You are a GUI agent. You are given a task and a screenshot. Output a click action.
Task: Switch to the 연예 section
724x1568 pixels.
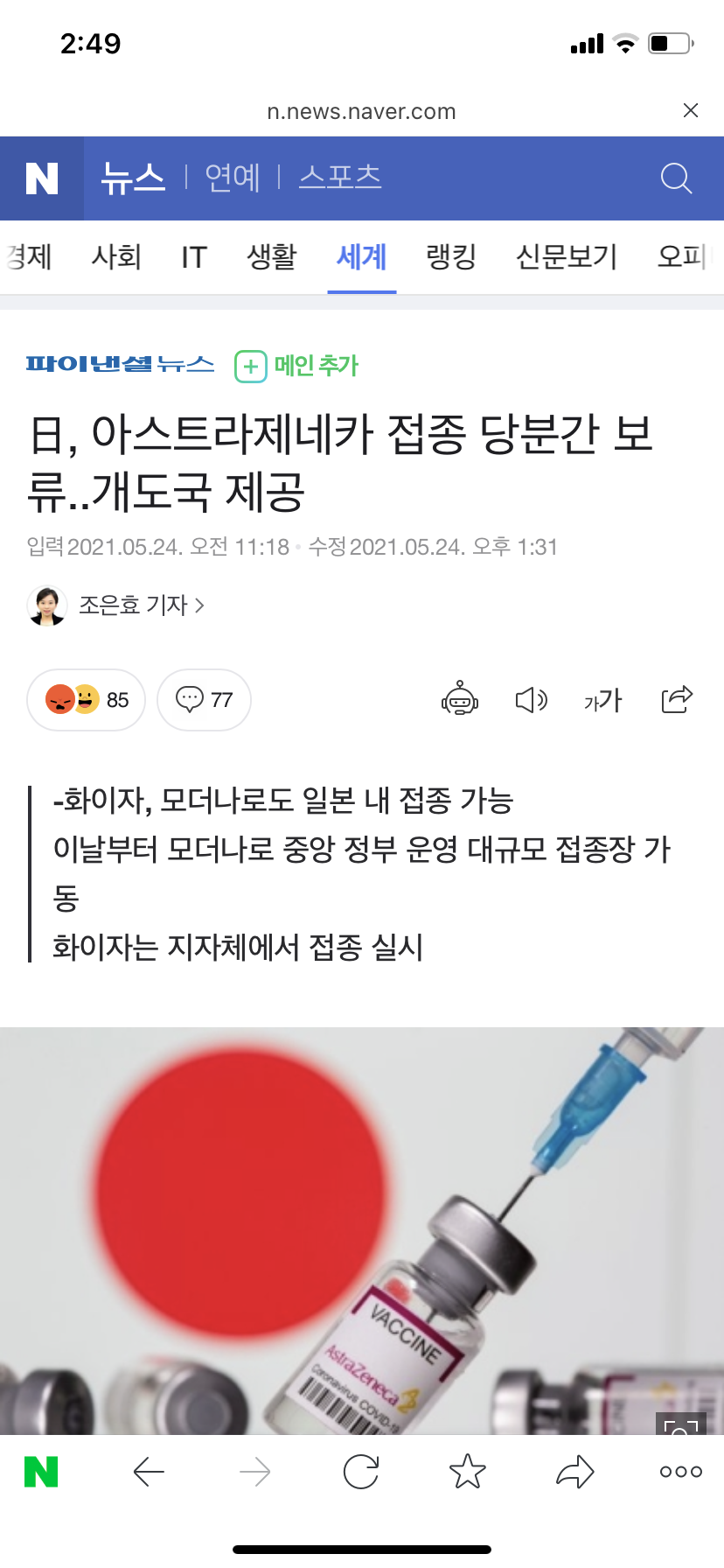pyautogui.click(x=232, y=178)
